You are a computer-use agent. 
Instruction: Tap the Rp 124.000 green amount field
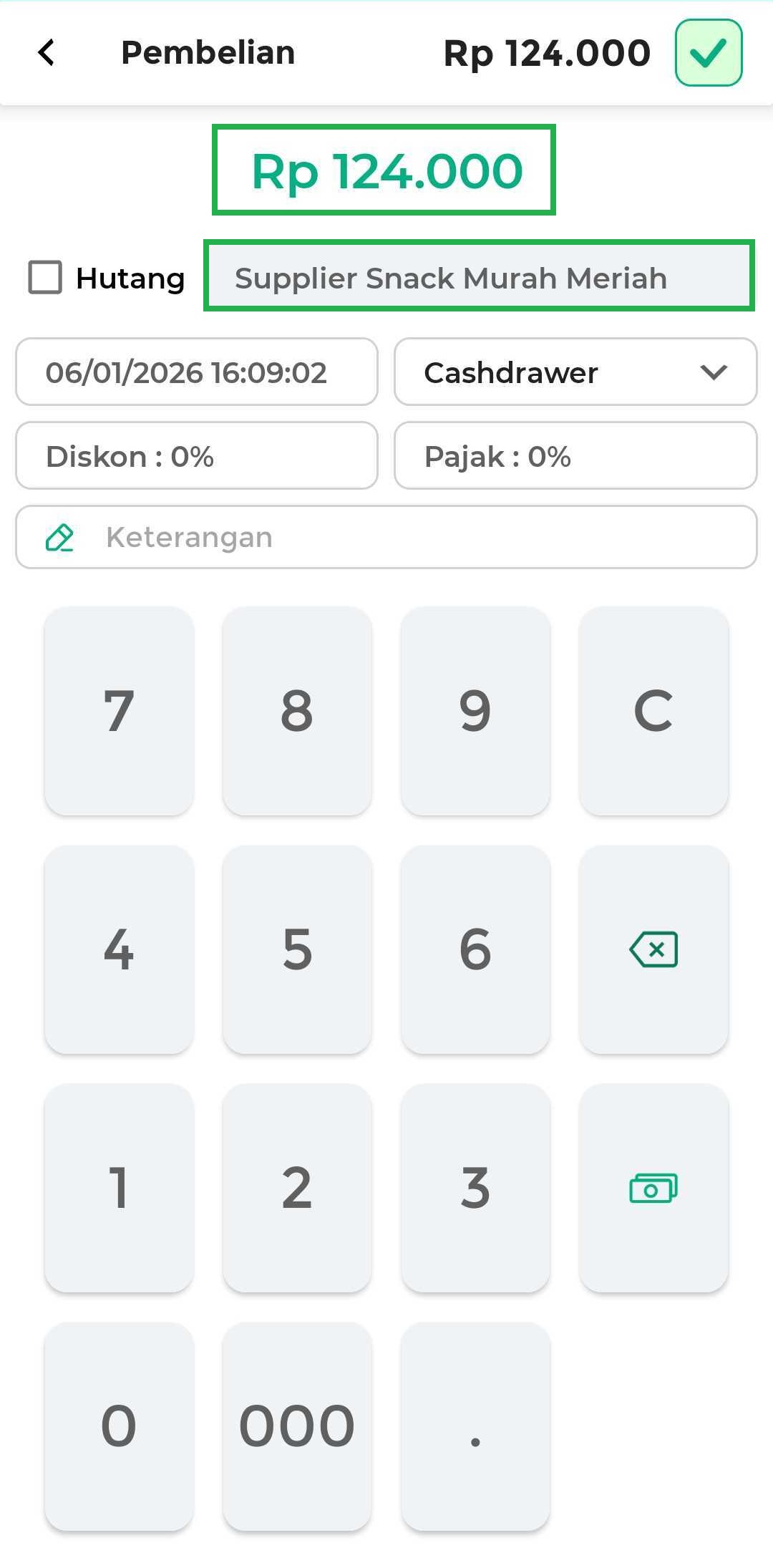[x=384, y=170]
